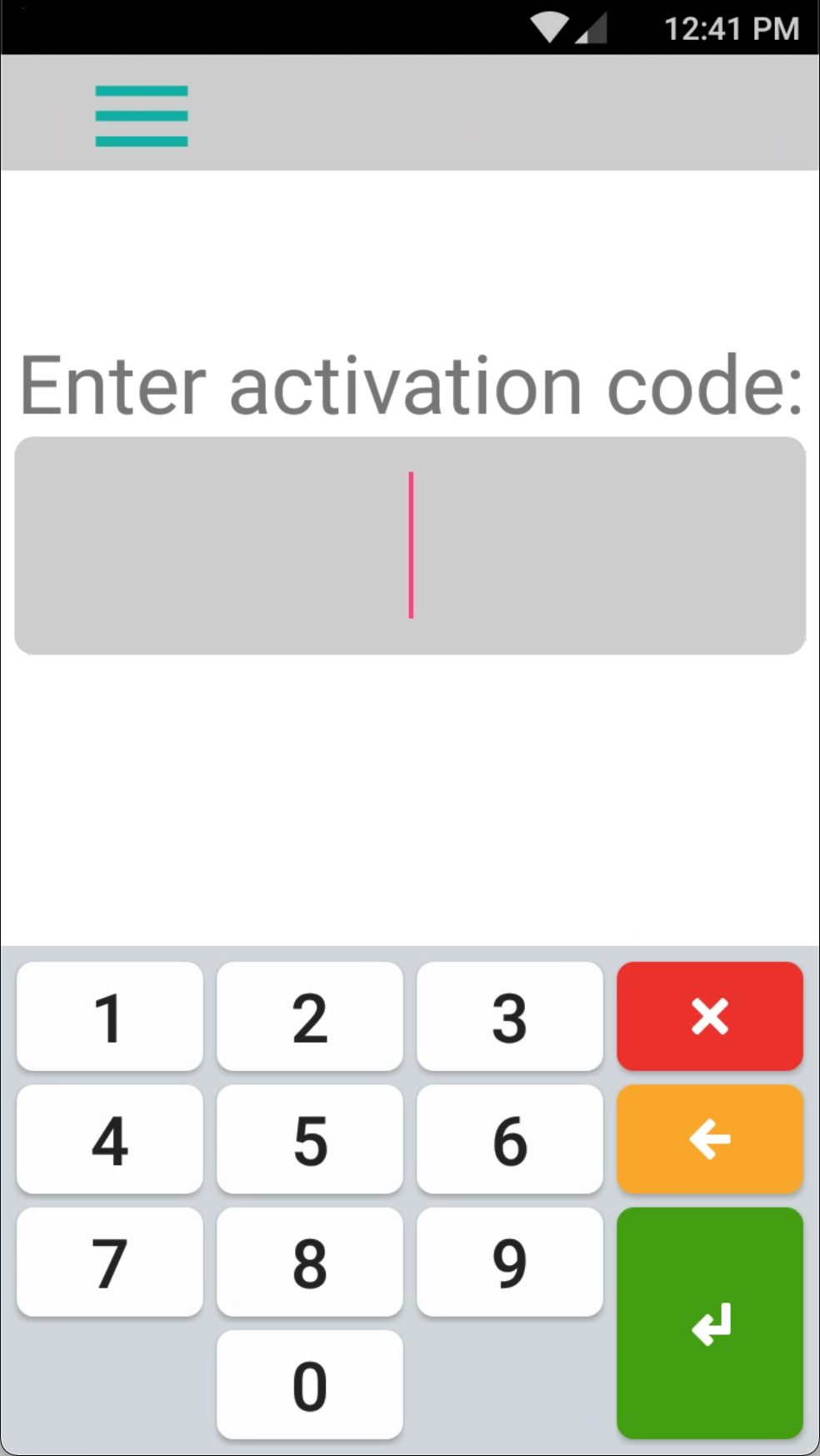Tap keypad number 2
This screenshot has height=1456, width=820.
point(310,1016)
